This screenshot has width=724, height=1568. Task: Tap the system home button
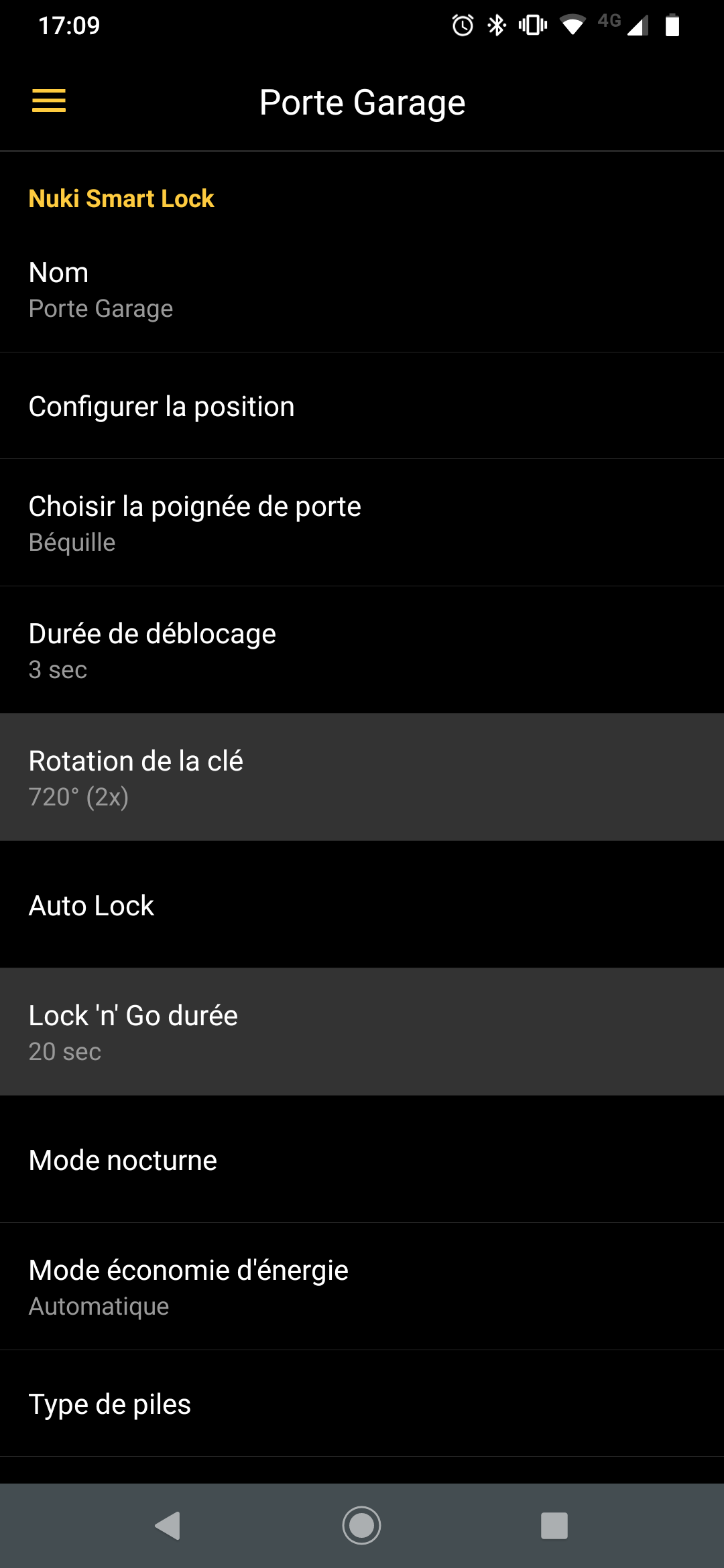point(361,1526)
